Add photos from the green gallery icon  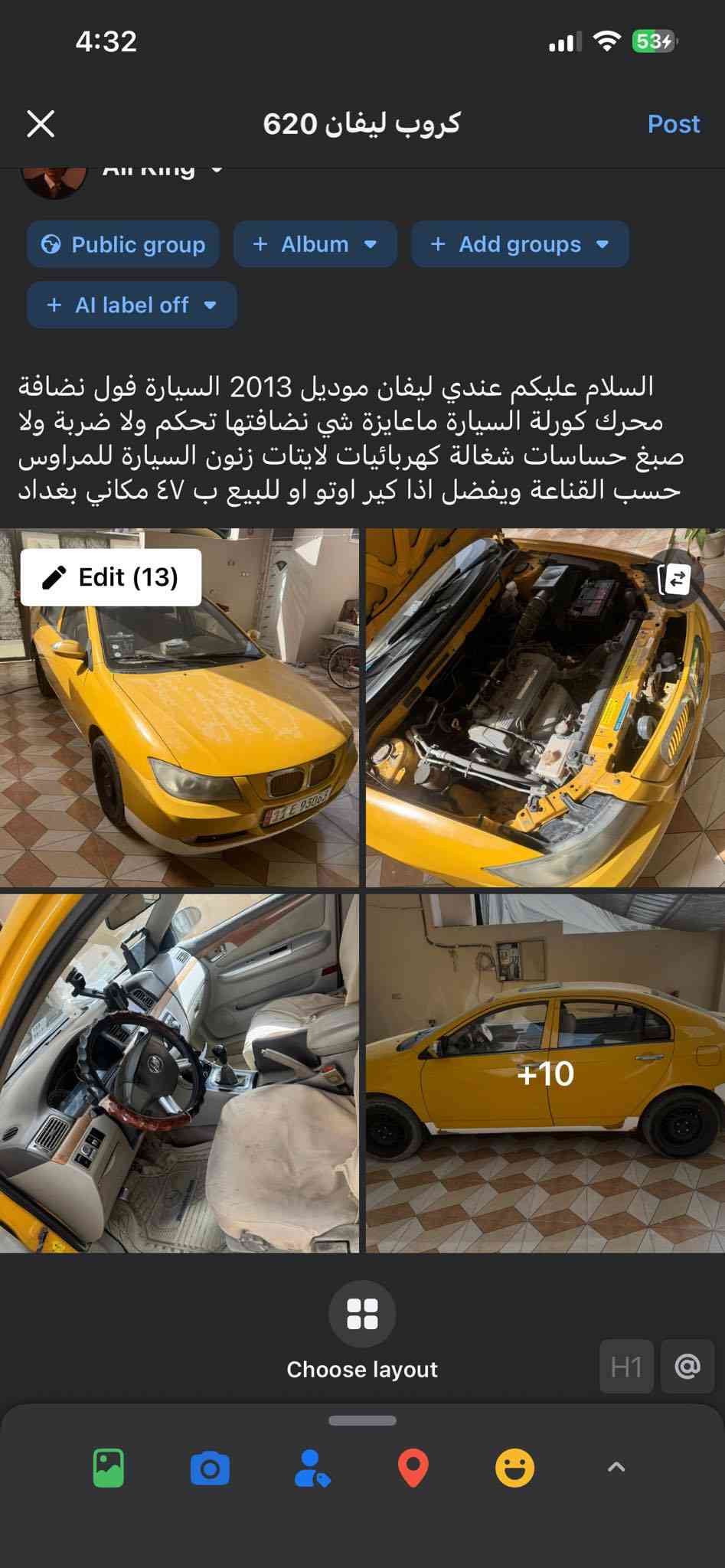click(109, 1468)
